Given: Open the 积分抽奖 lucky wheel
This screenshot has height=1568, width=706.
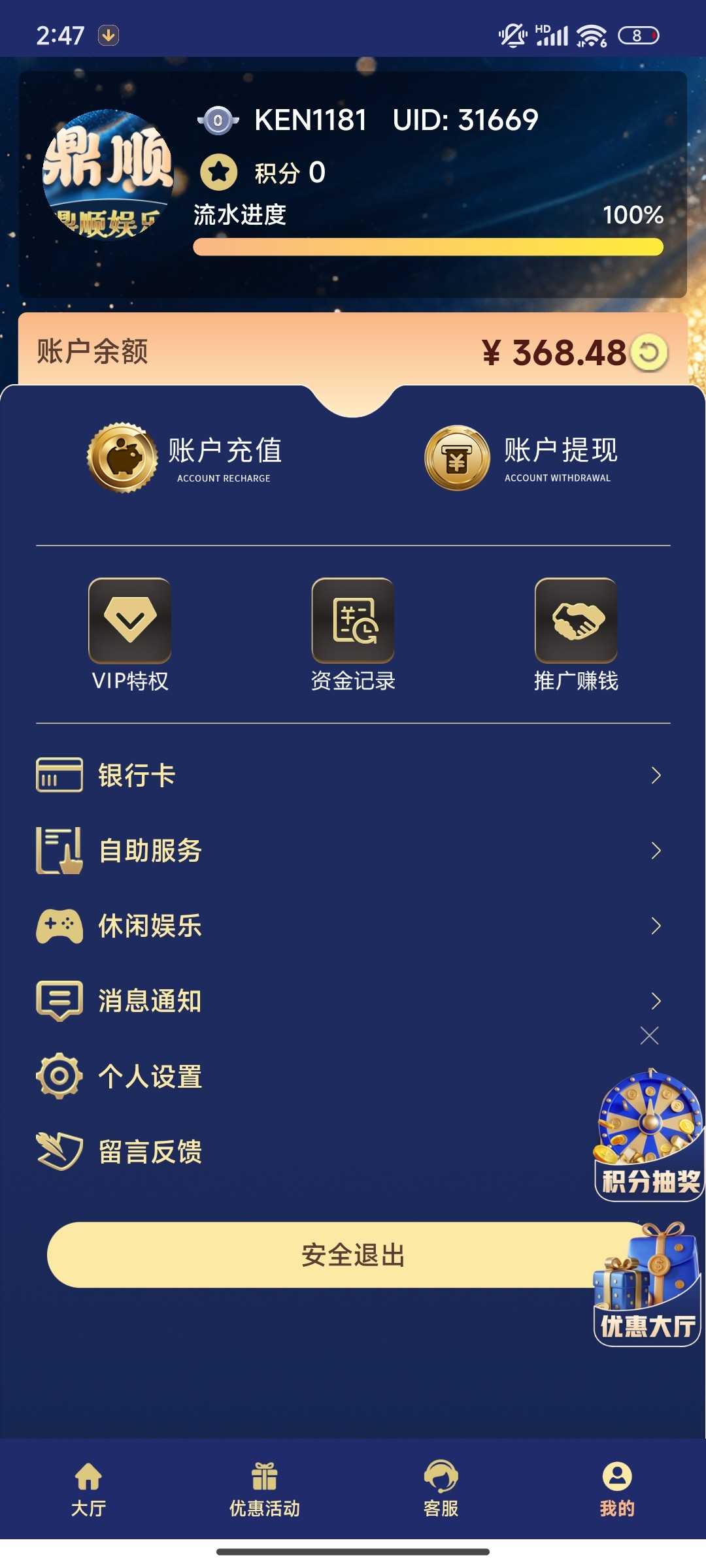Looking at the screenshot, I should point(649,1135).
